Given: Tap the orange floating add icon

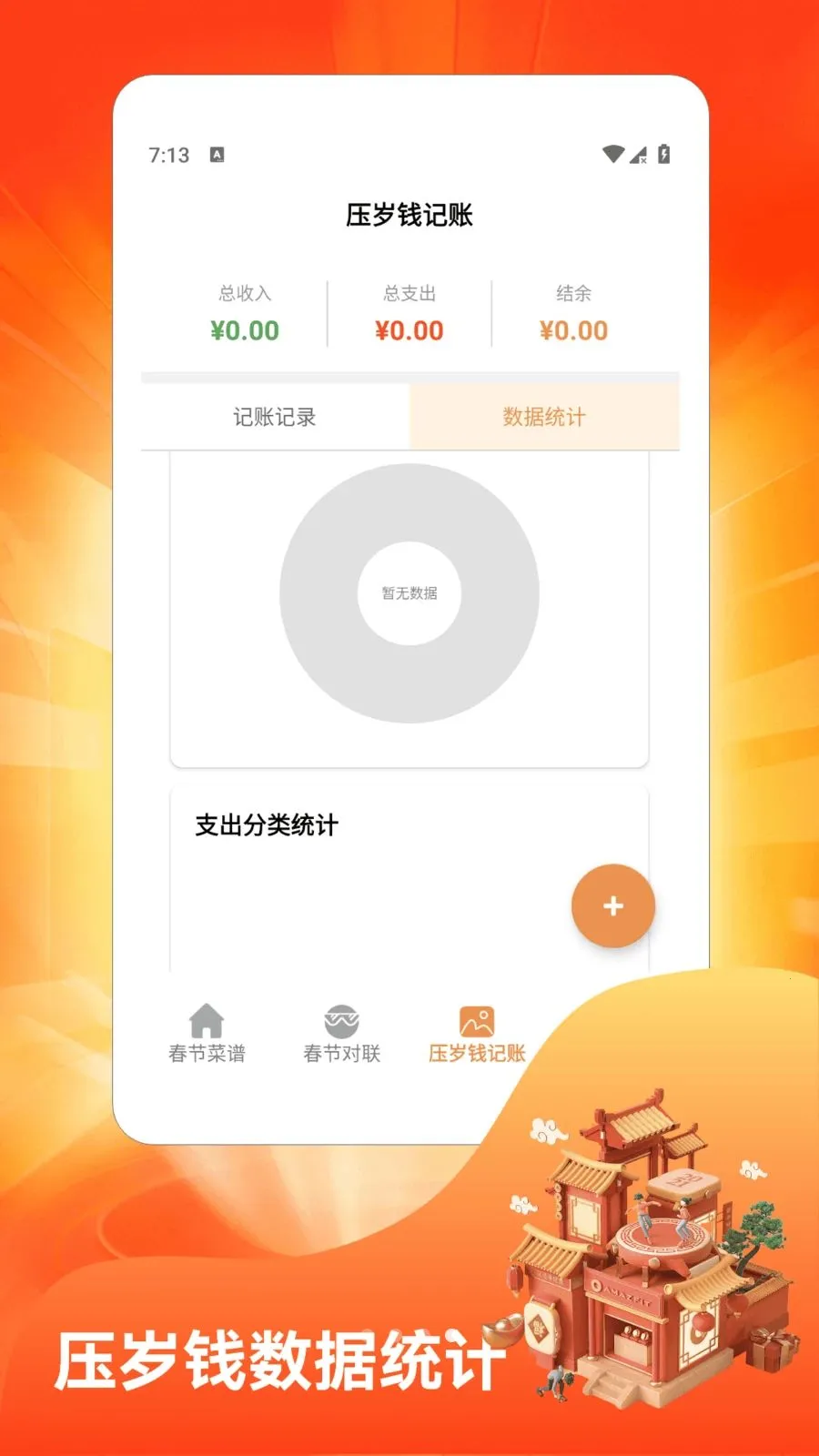Looking at the screenshot, I should [612, 906].
